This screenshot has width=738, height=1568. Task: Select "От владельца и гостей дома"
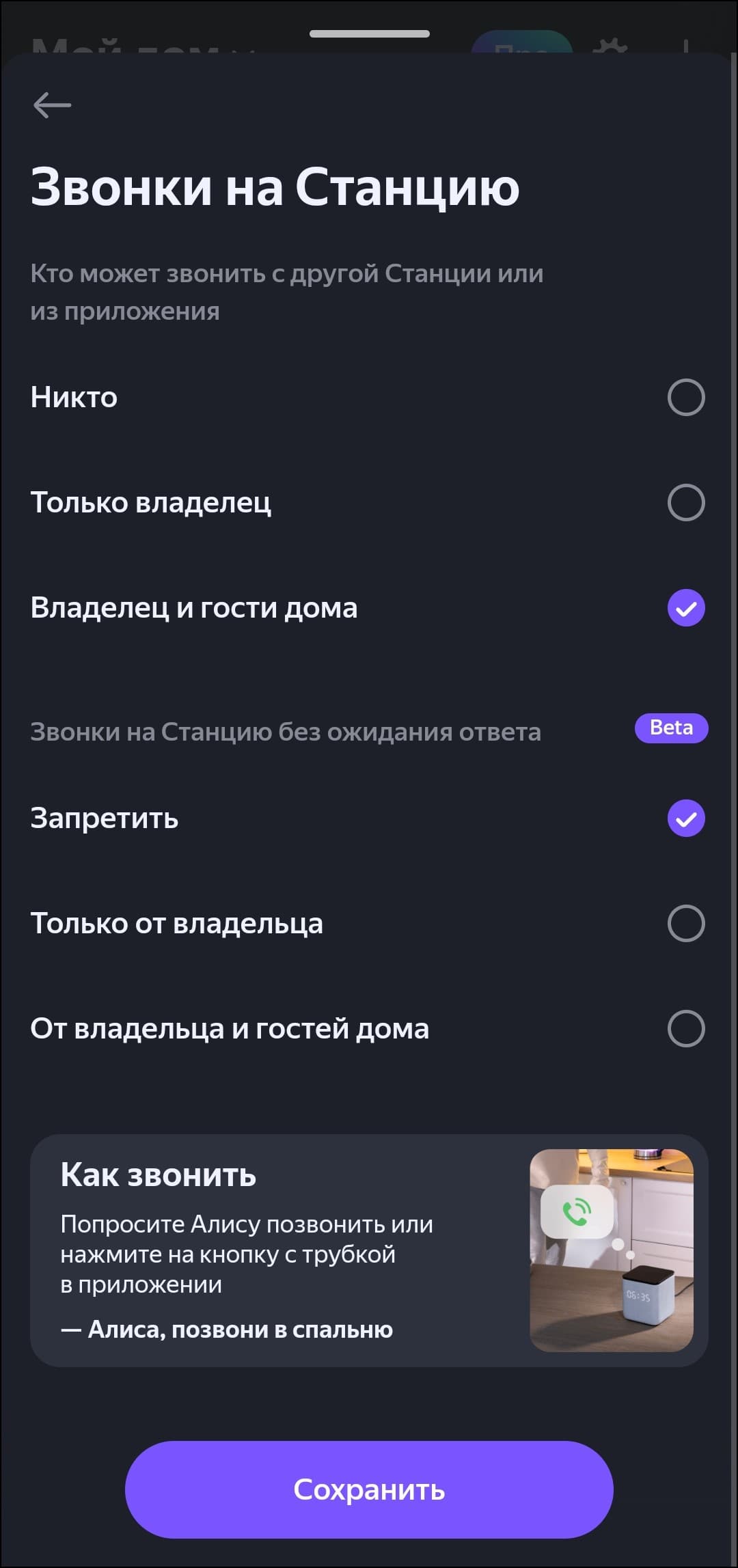(x=685, y=1029)
